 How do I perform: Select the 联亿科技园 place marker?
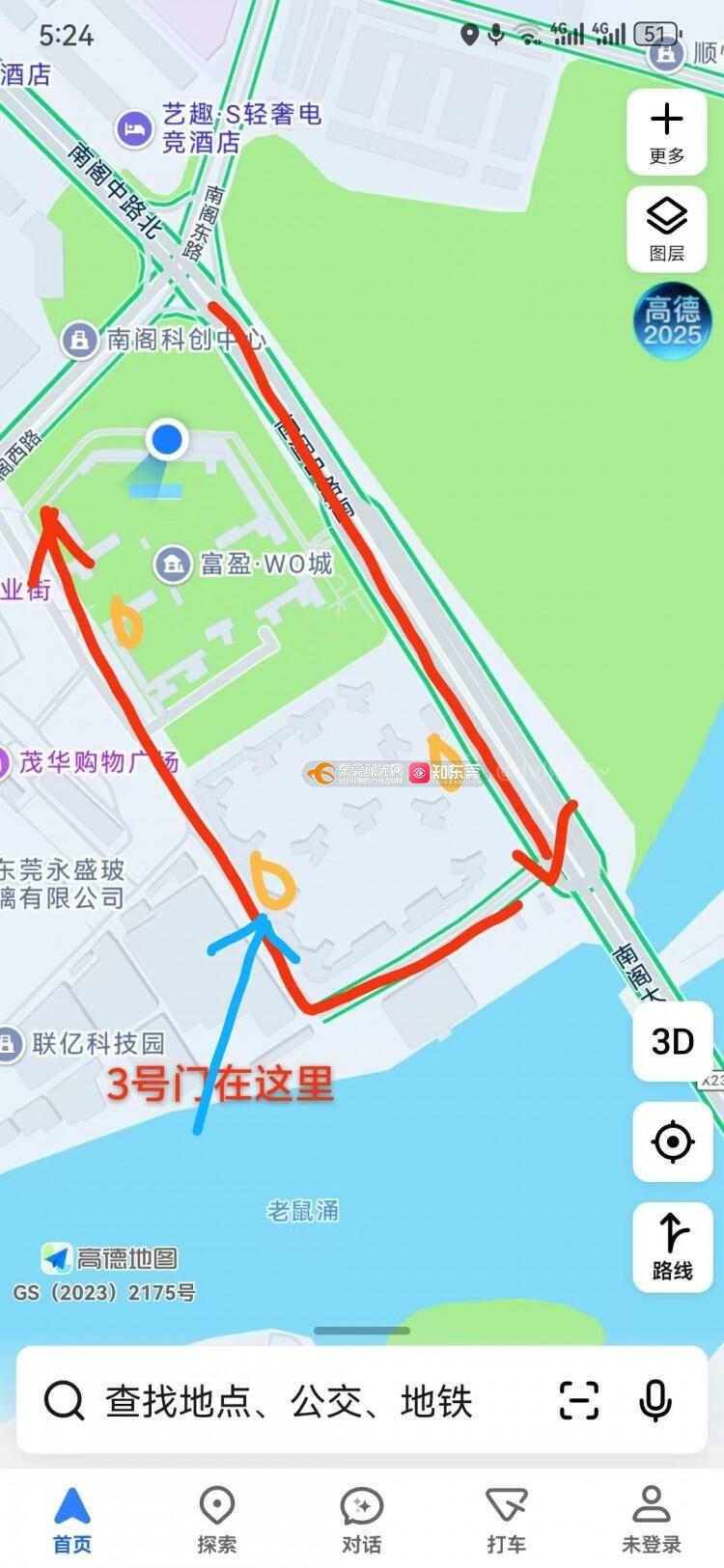10,1044
